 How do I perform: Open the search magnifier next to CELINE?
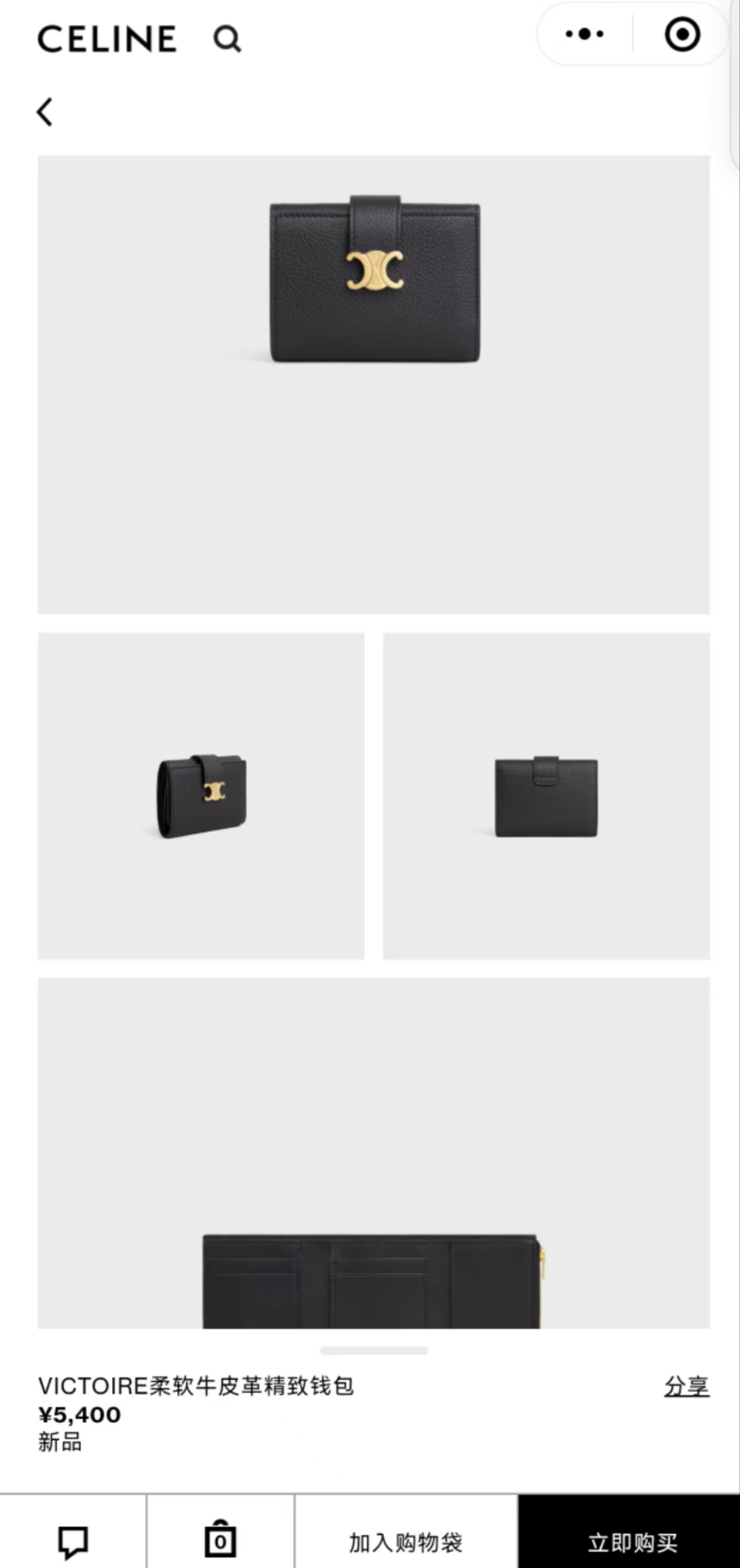[227, 39]
